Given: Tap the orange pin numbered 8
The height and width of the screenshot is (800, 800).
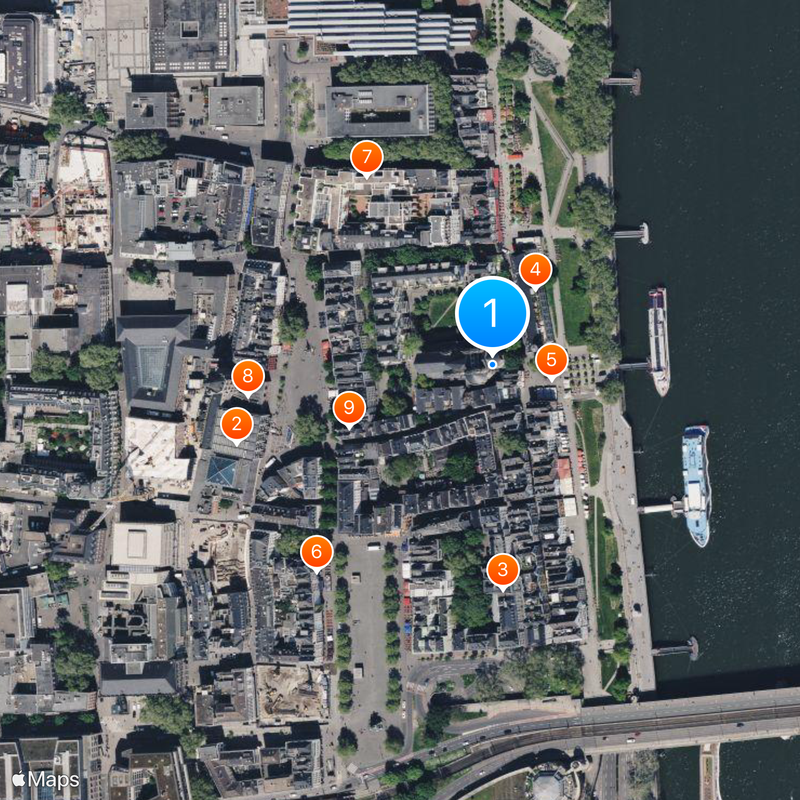Looking at the screenshot, I should pos(247,377).
